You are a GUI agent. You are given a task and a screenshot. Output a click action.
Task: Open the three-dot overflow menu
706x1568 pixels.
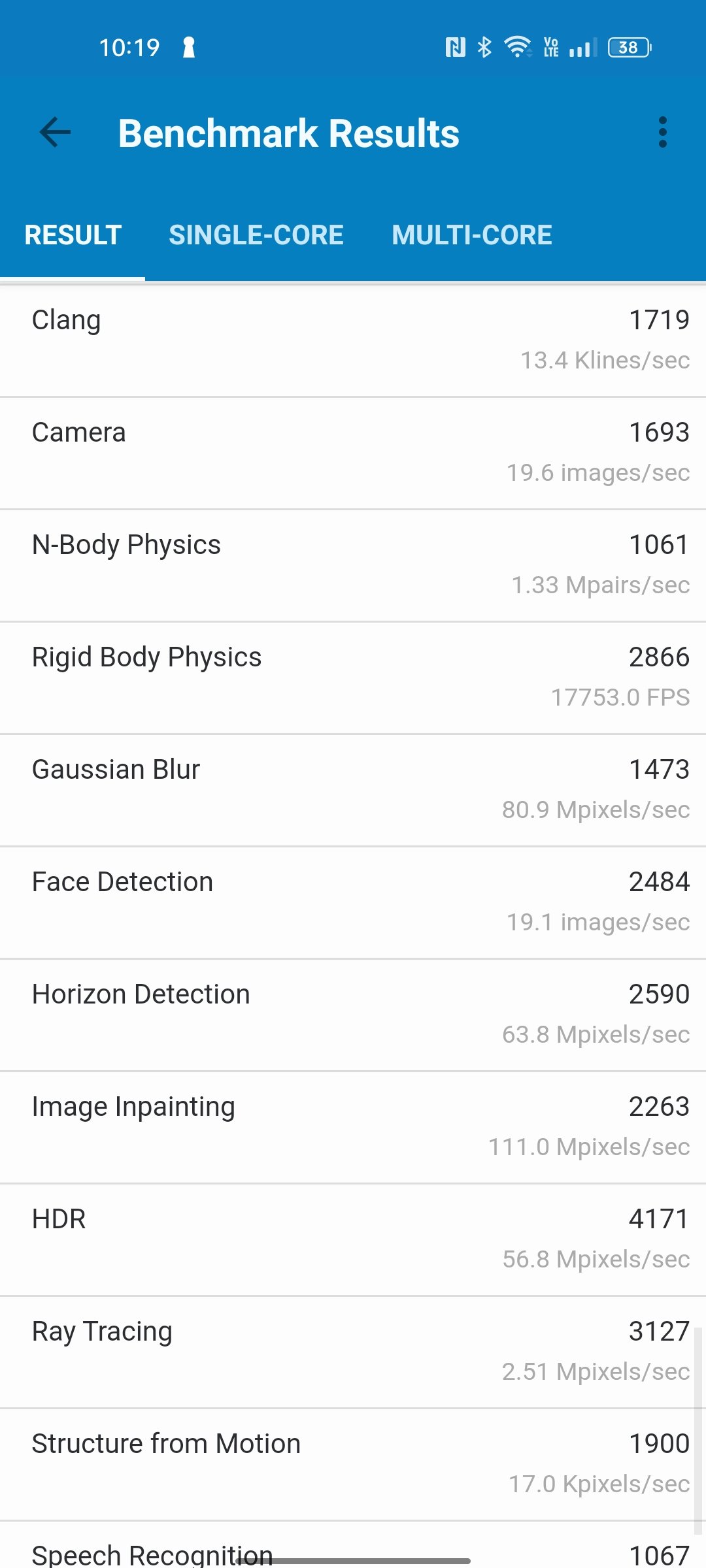(x=663, y=133)
